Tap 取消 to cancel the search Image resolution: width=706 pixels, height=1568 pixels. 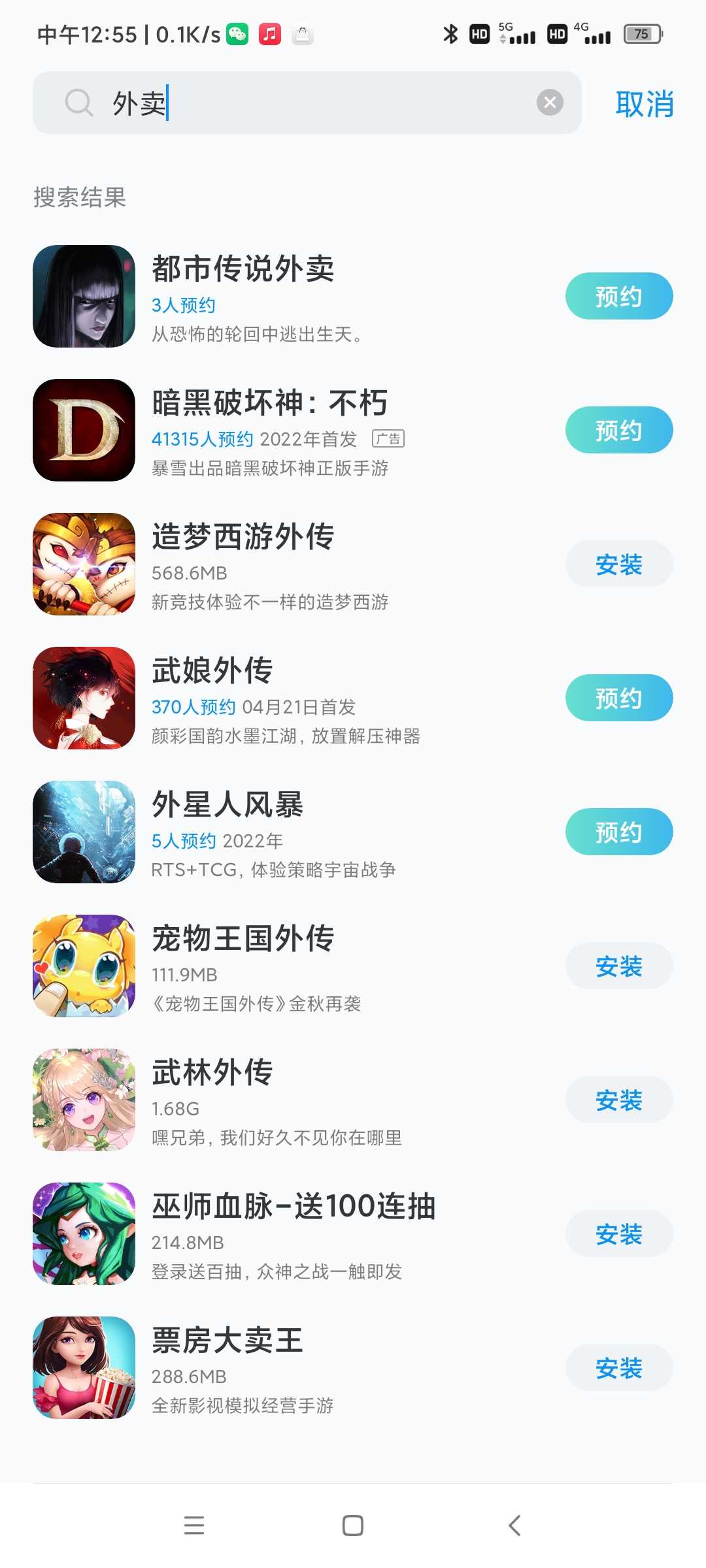[645, 104]
